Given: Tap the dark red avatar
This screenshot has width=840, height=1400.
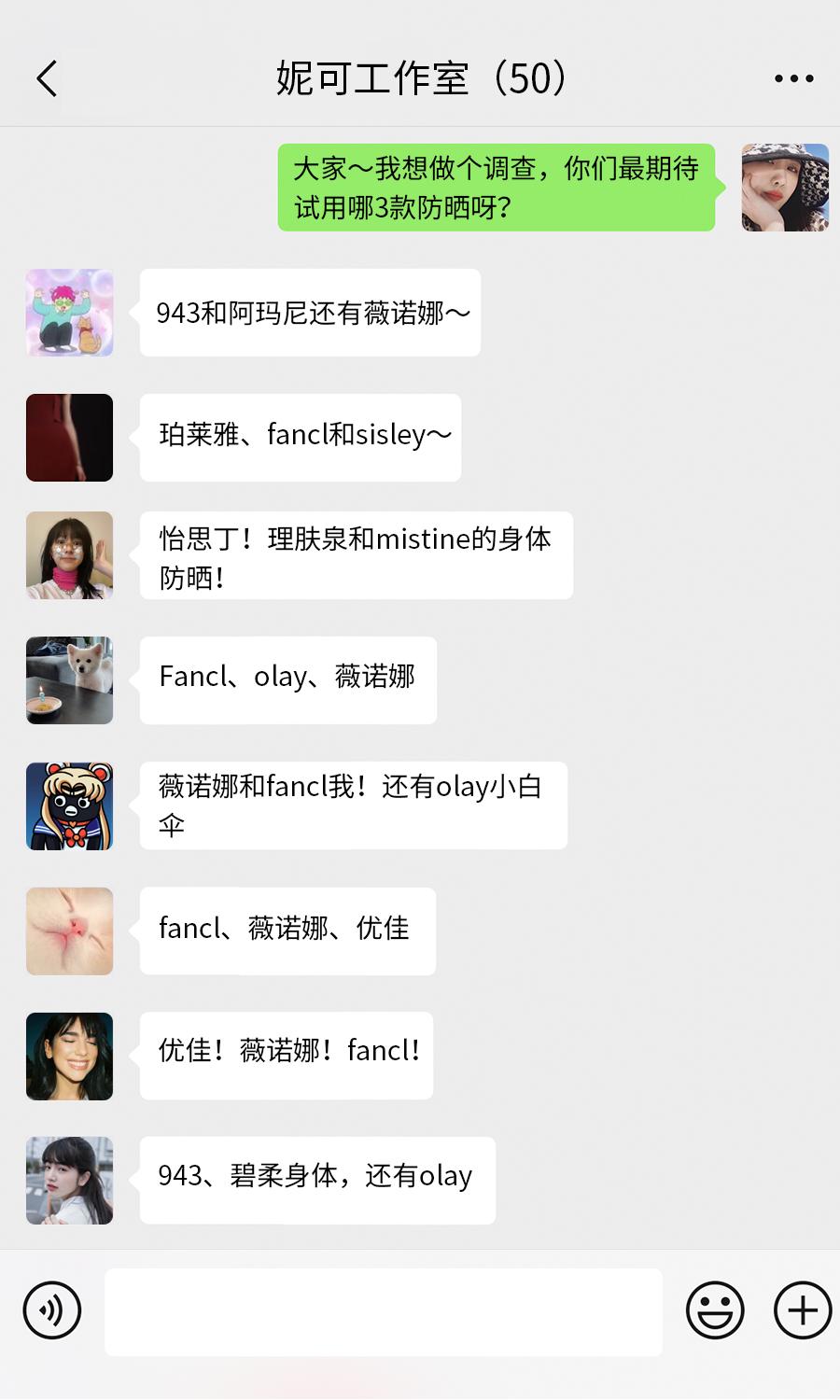Looking at the screenshot, I should tap(69, 438).
